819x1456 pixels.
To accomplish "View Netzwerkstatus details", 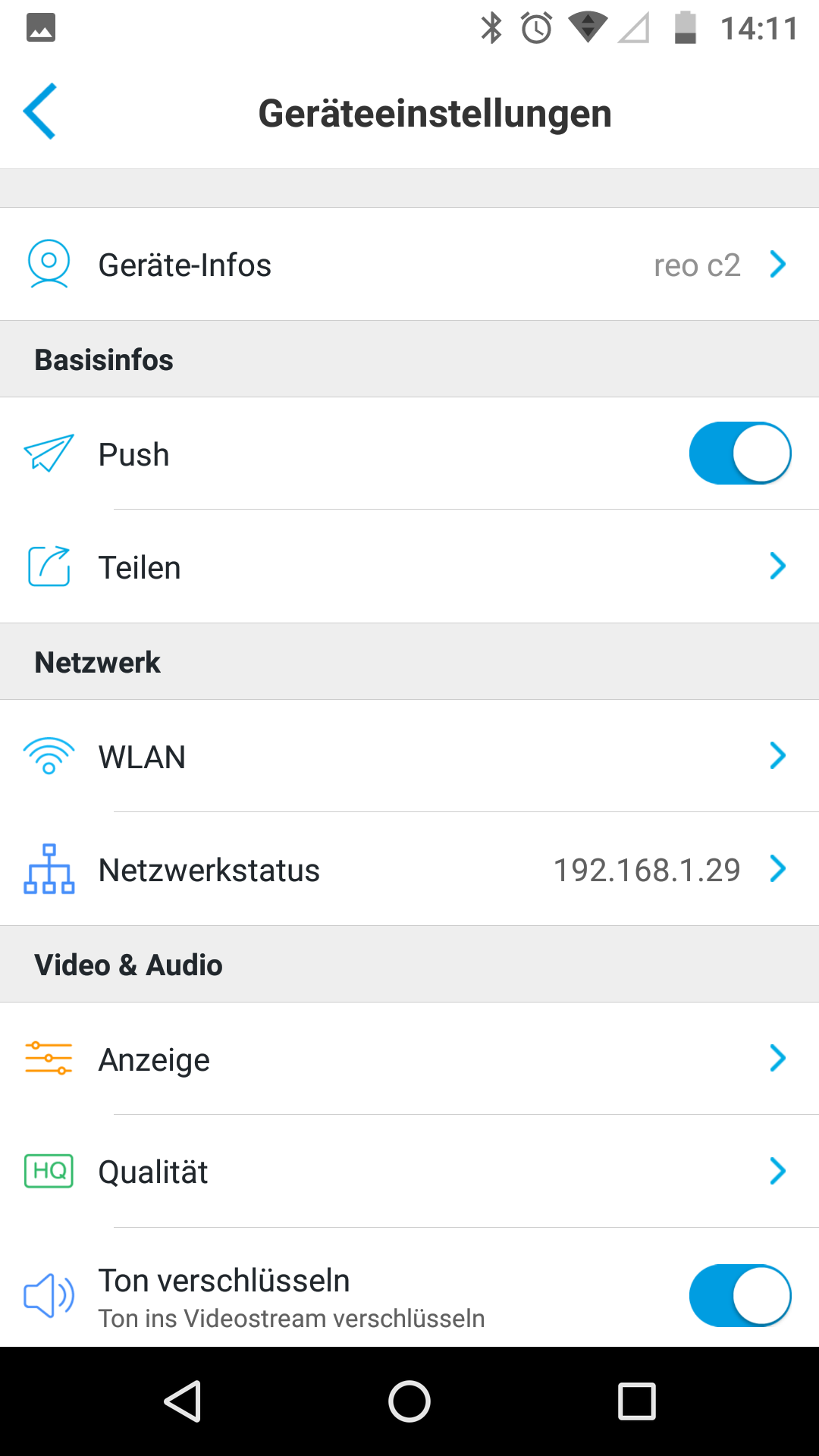I will tap(409, 869).
